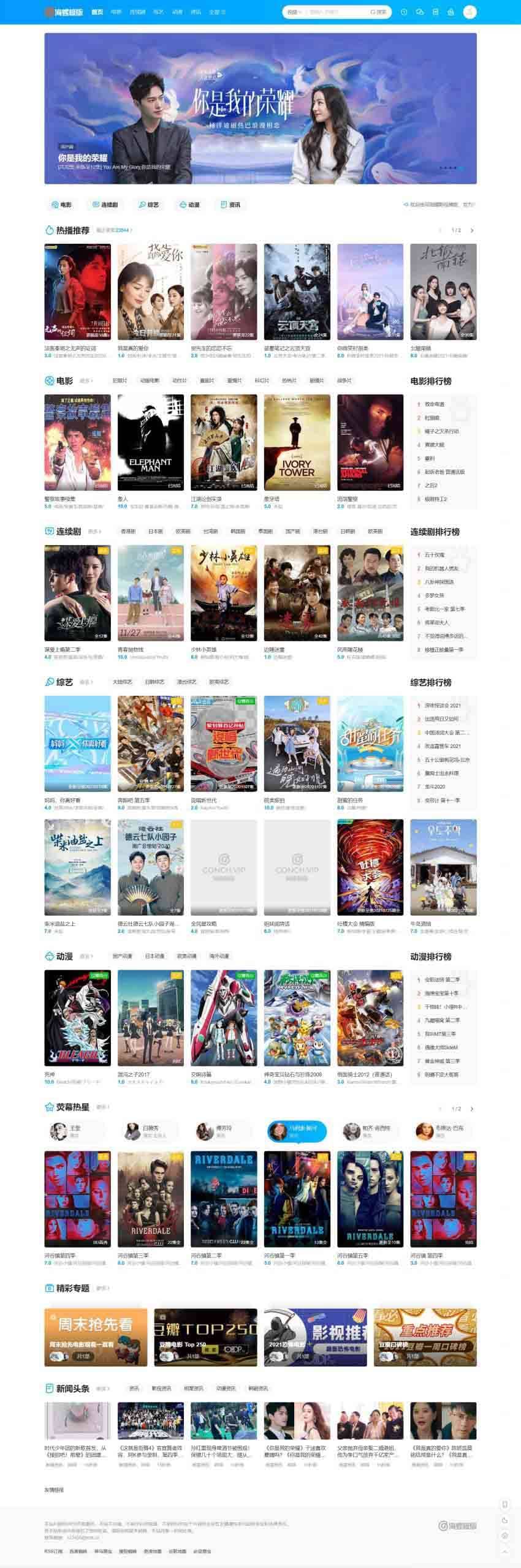Open the user avatar in the header
The width and height of the screenshot is (521, 1568).
(x=470, y=12)
